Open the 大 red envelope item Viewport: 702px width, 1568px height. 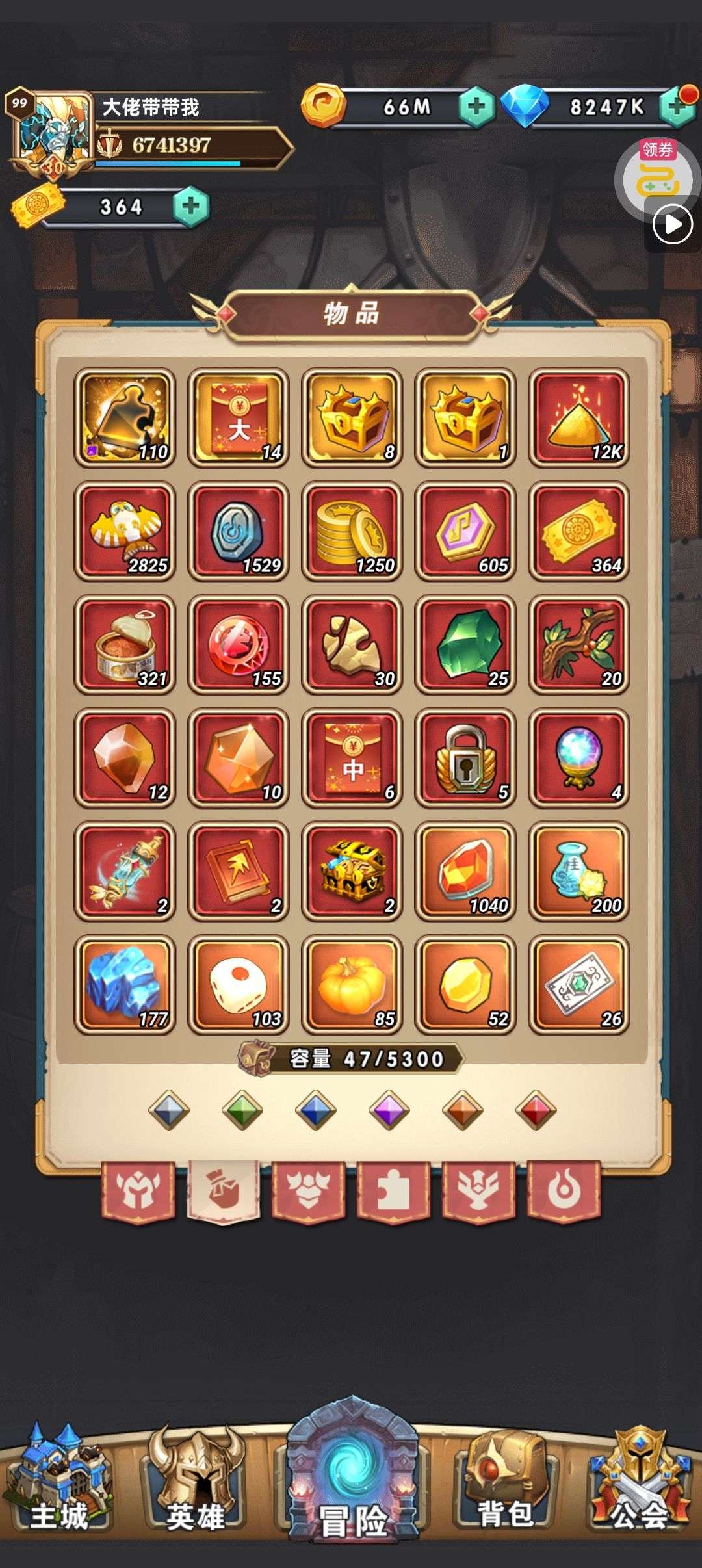(x=239, y=417)
